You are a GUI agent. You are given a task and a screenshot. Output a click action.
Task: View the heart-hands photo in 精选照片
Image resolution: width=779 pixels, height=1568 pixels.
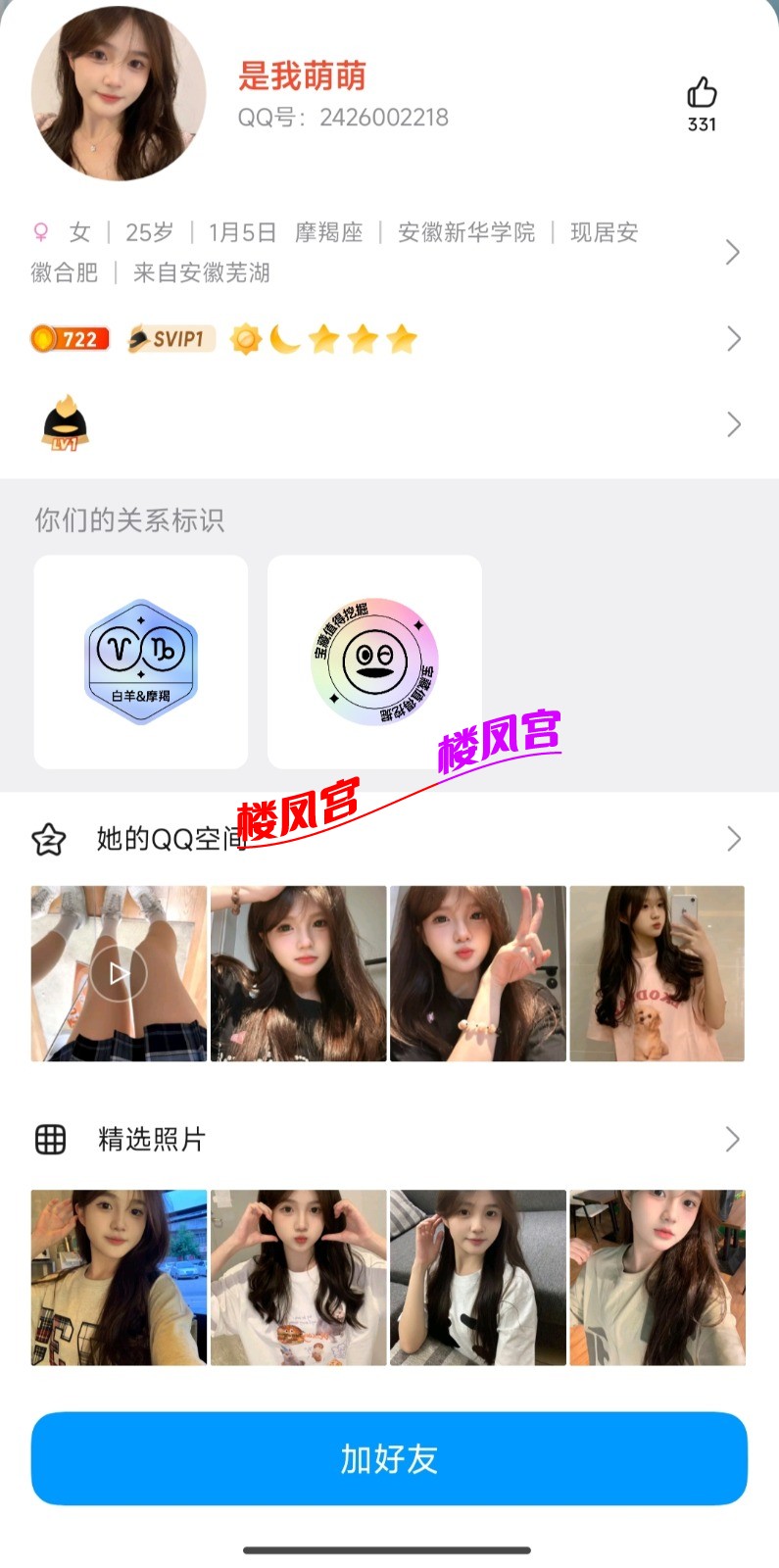[298, 1277]
